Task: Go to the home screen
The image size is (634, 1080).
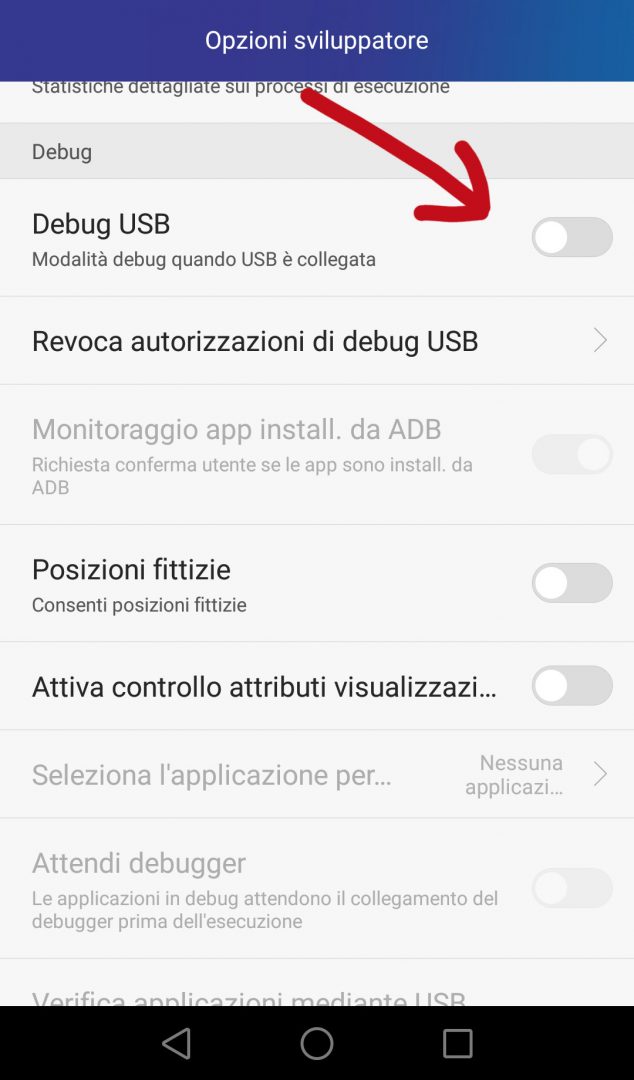Action: coord(317,1043)
